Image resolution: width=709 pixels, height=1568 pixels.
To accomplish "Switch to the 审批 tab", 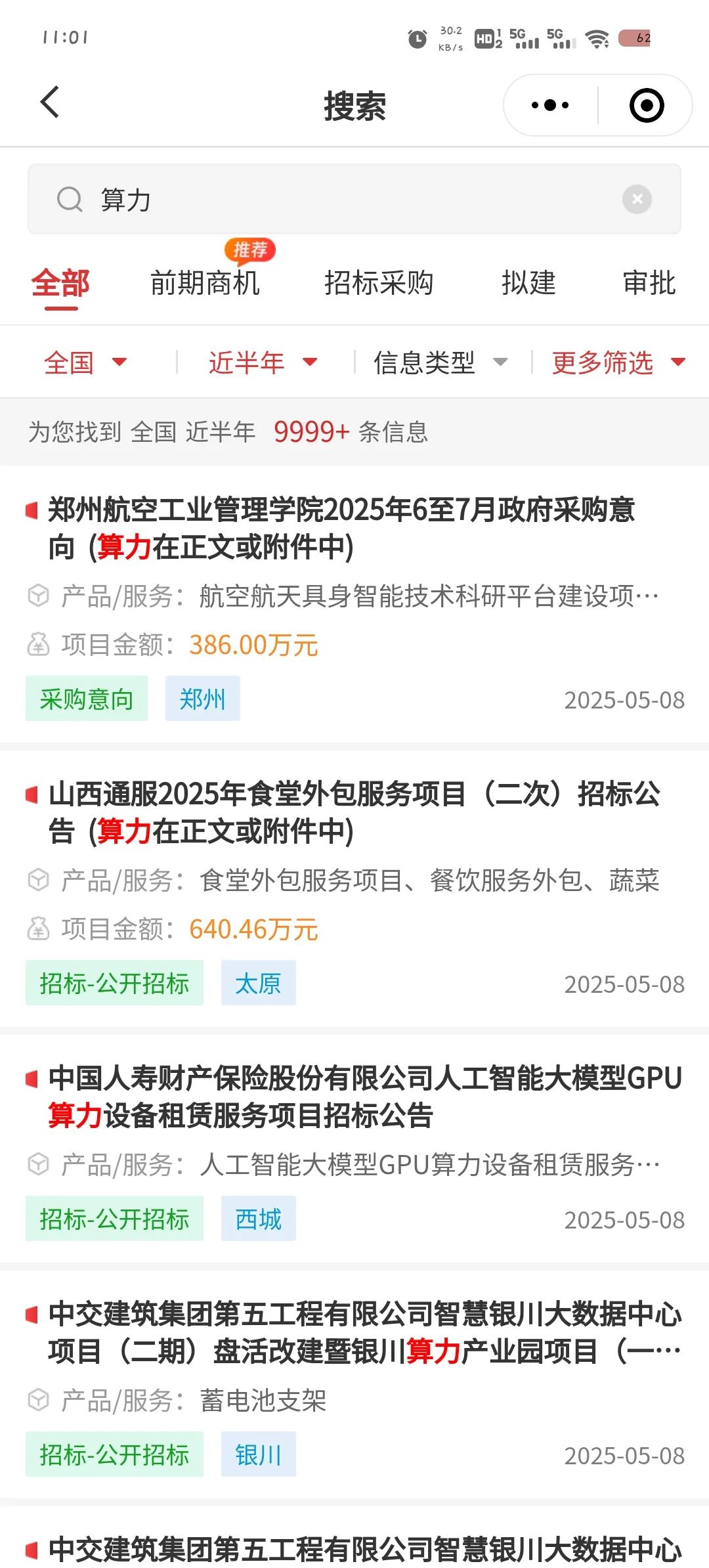I will 649,283.
